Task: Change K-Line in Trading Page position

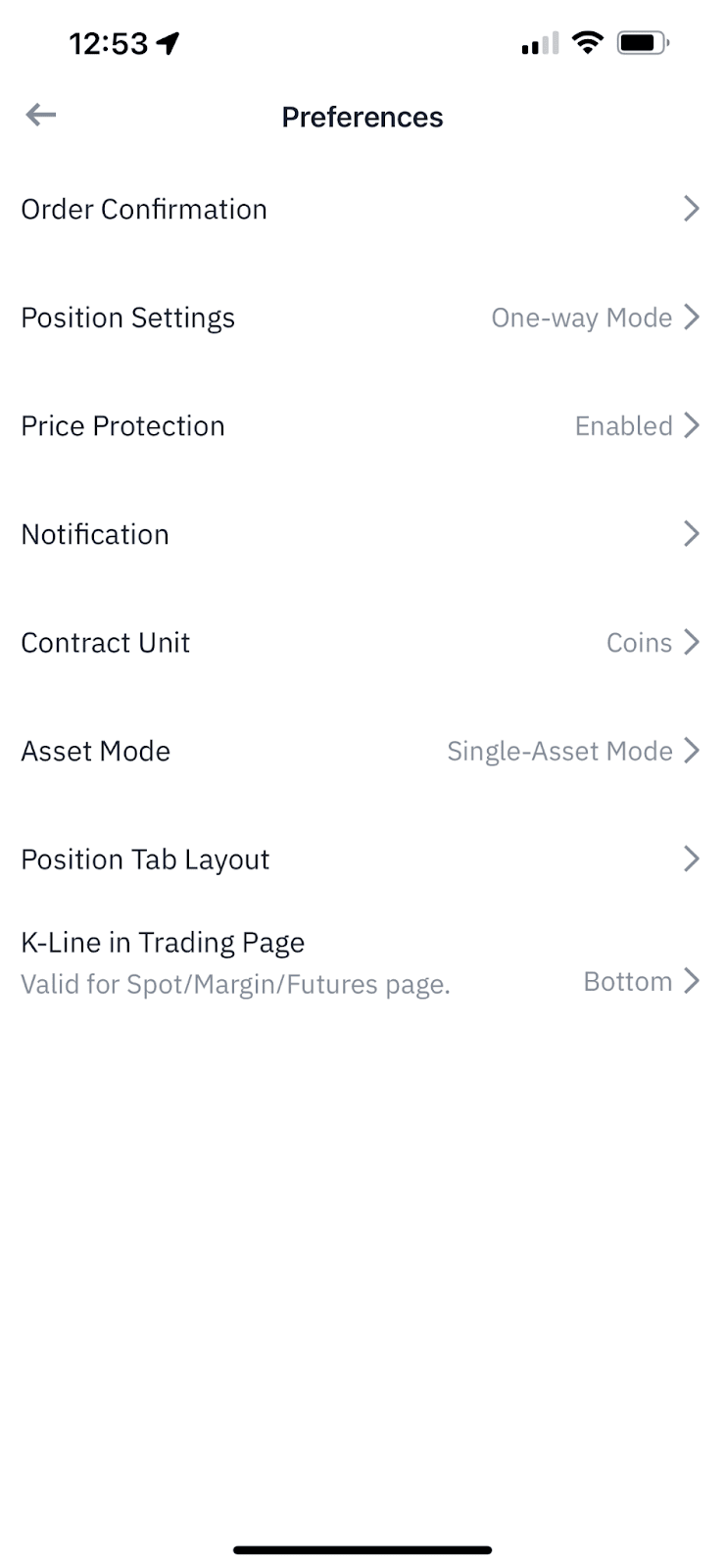Action: pos(361,963)
